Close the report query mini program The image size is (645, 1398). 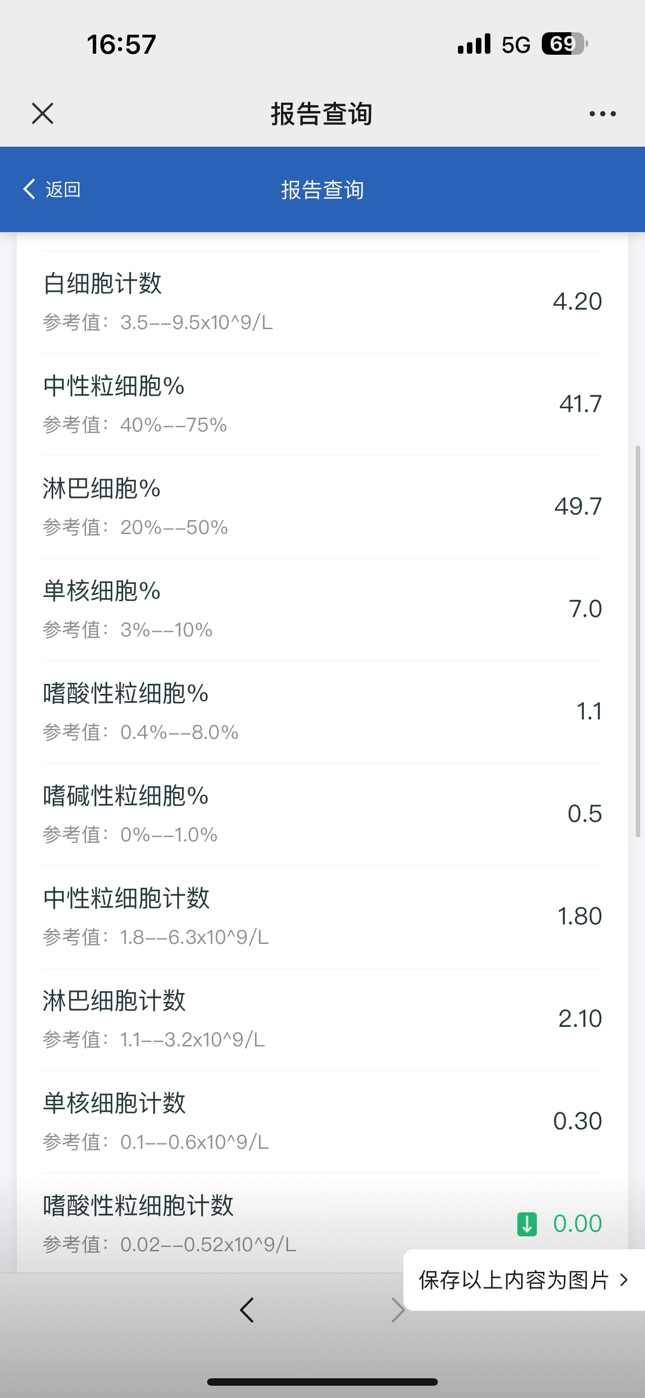coord(42,113)
